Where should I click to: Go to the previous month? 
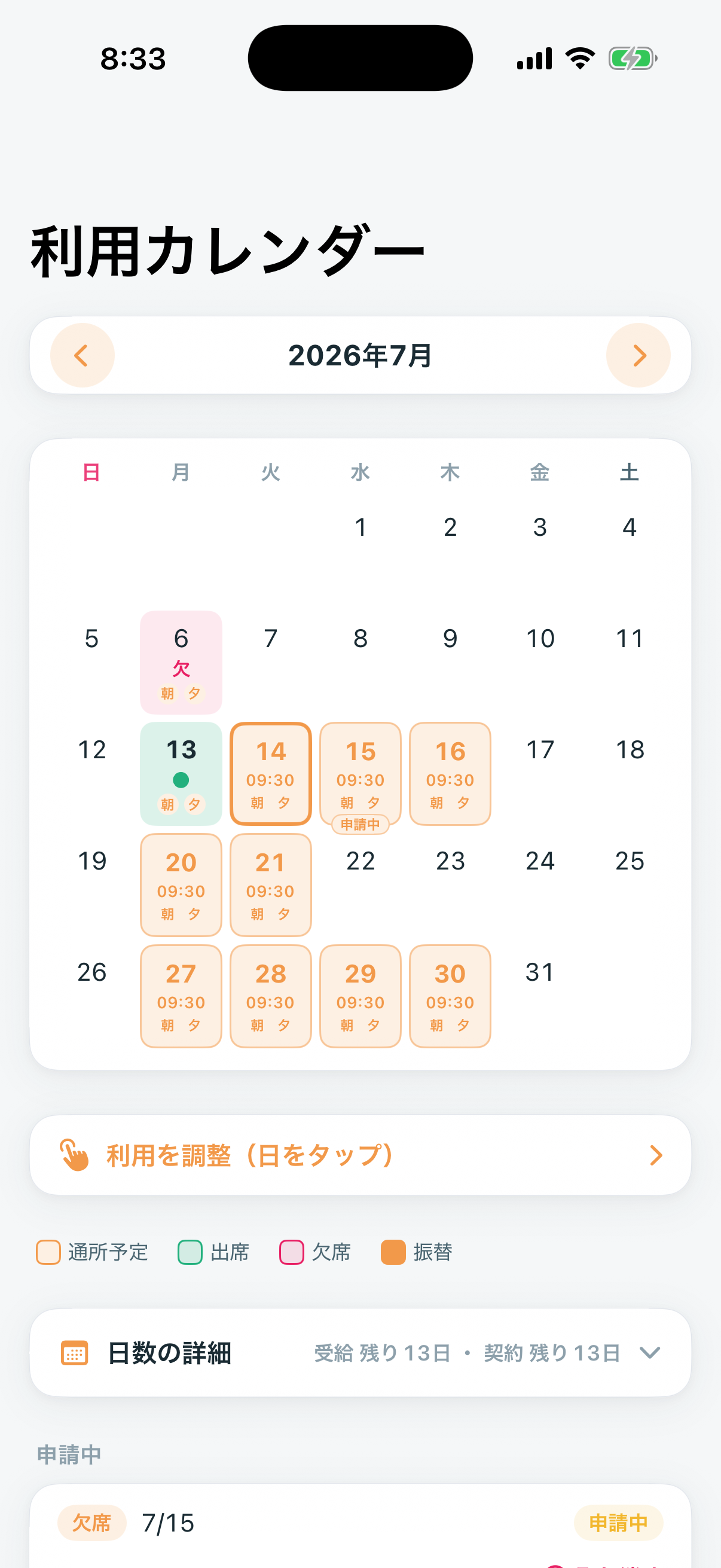82,355
